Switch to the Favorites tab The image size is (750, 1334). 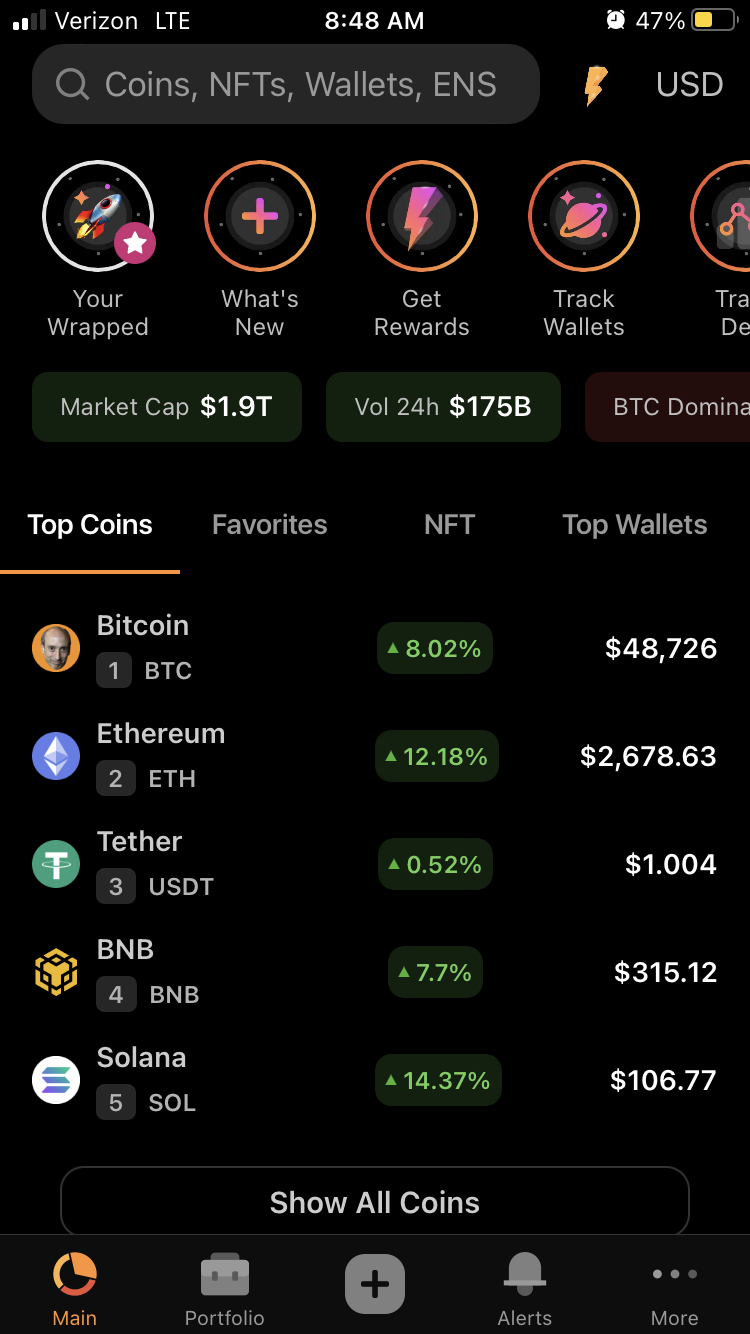(270, 525)
